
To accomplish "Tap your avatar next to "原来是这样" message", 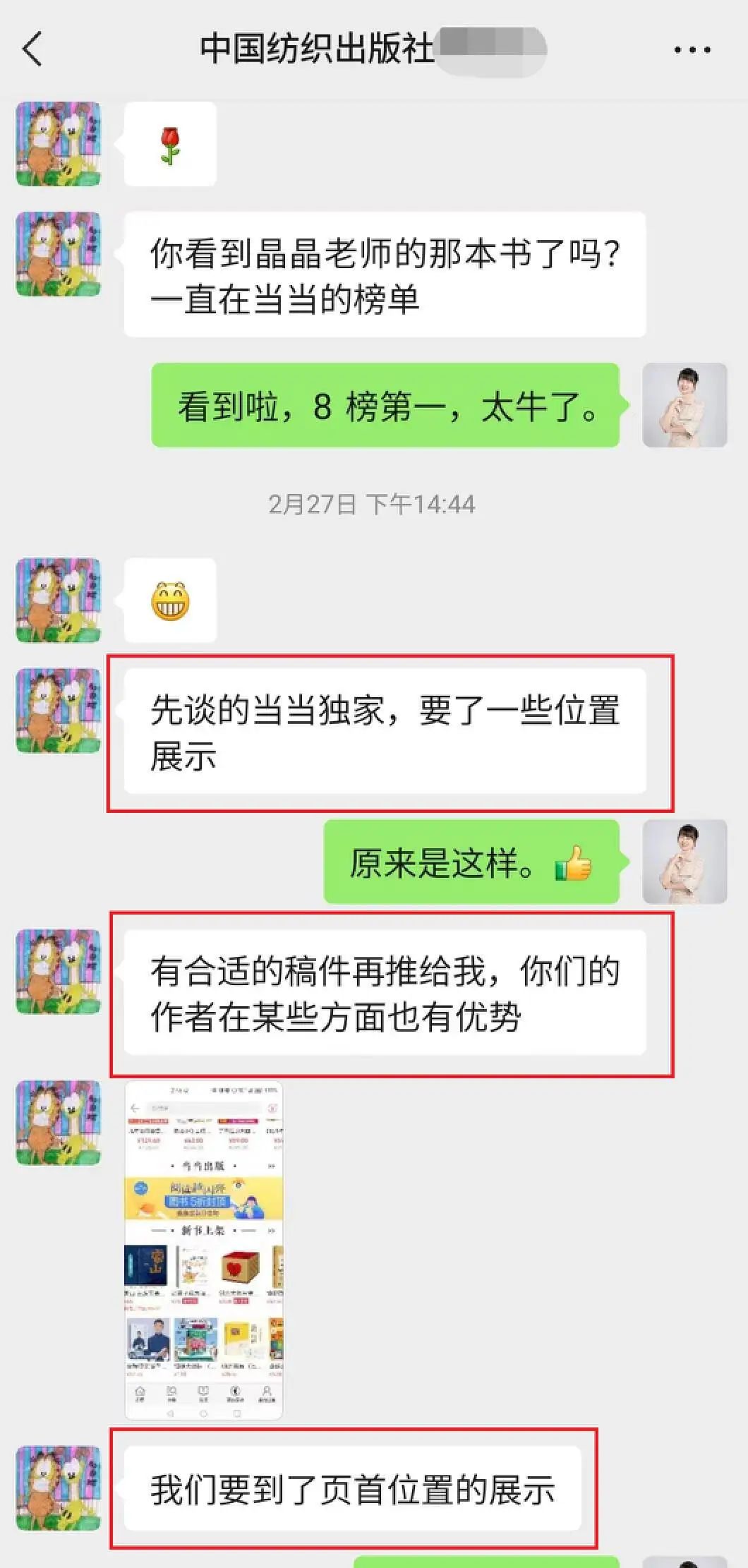I will click(x=684, y=861).
